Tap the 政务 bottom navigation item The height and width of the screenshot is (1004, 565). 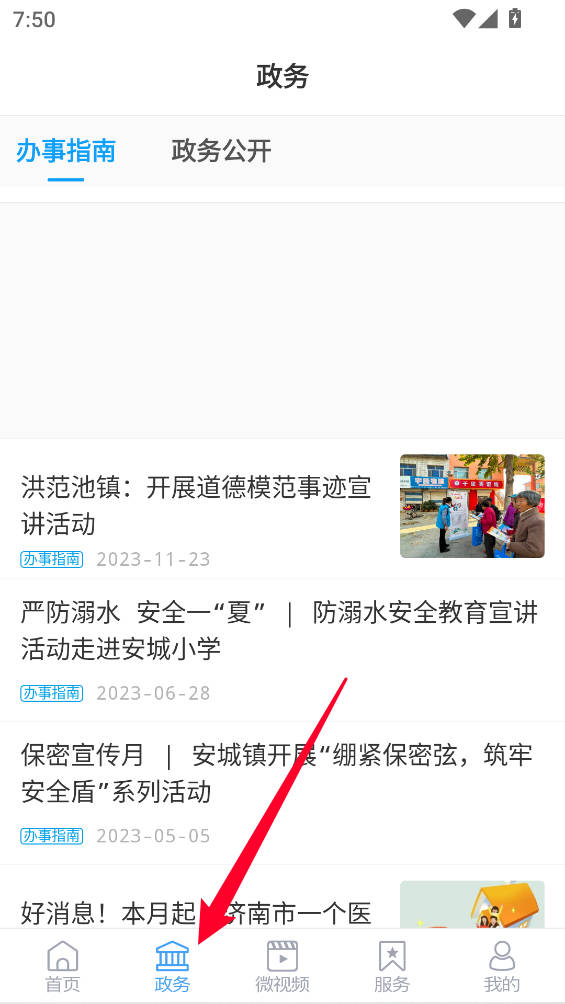pos(172,966)
